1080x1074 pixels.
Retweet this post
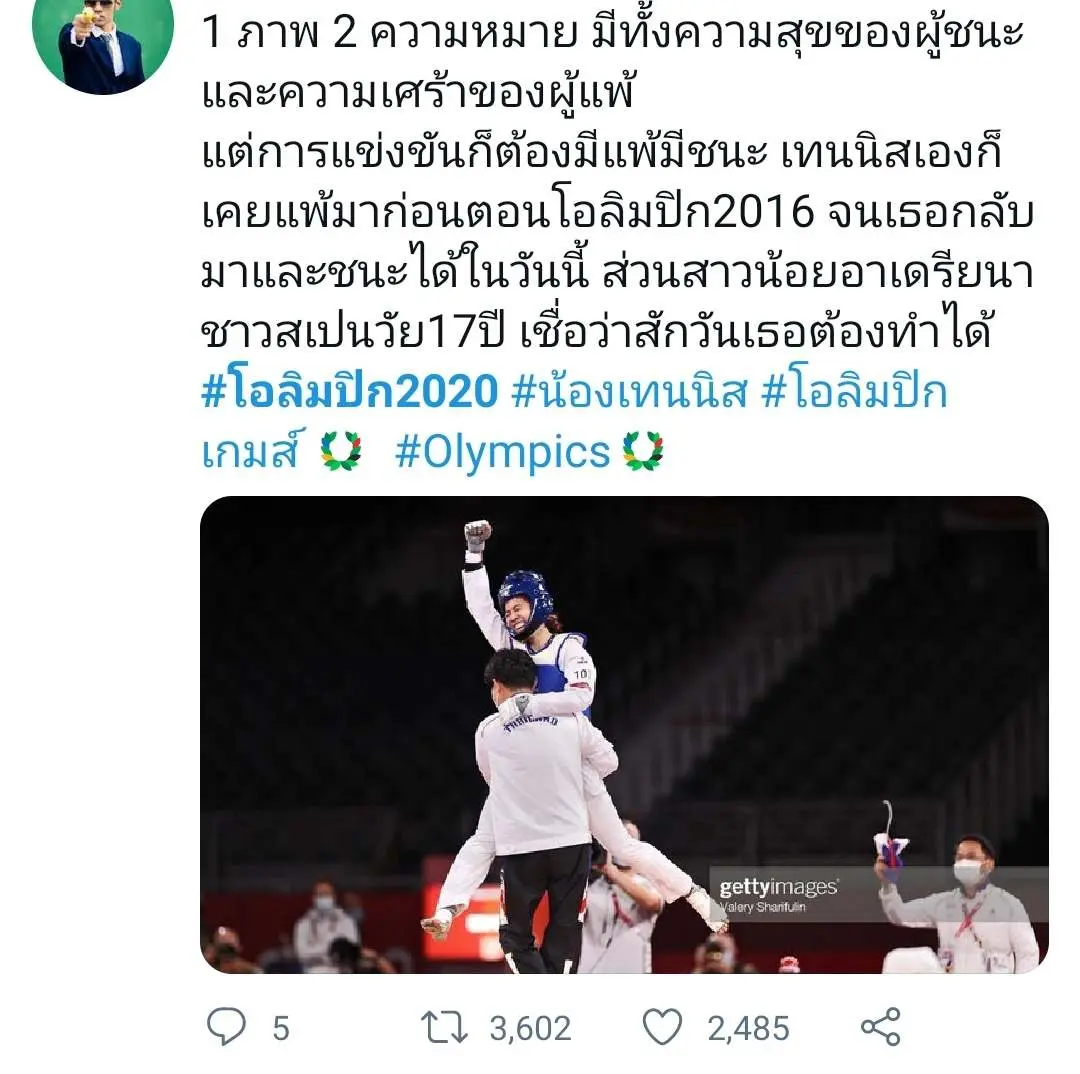446,1027
